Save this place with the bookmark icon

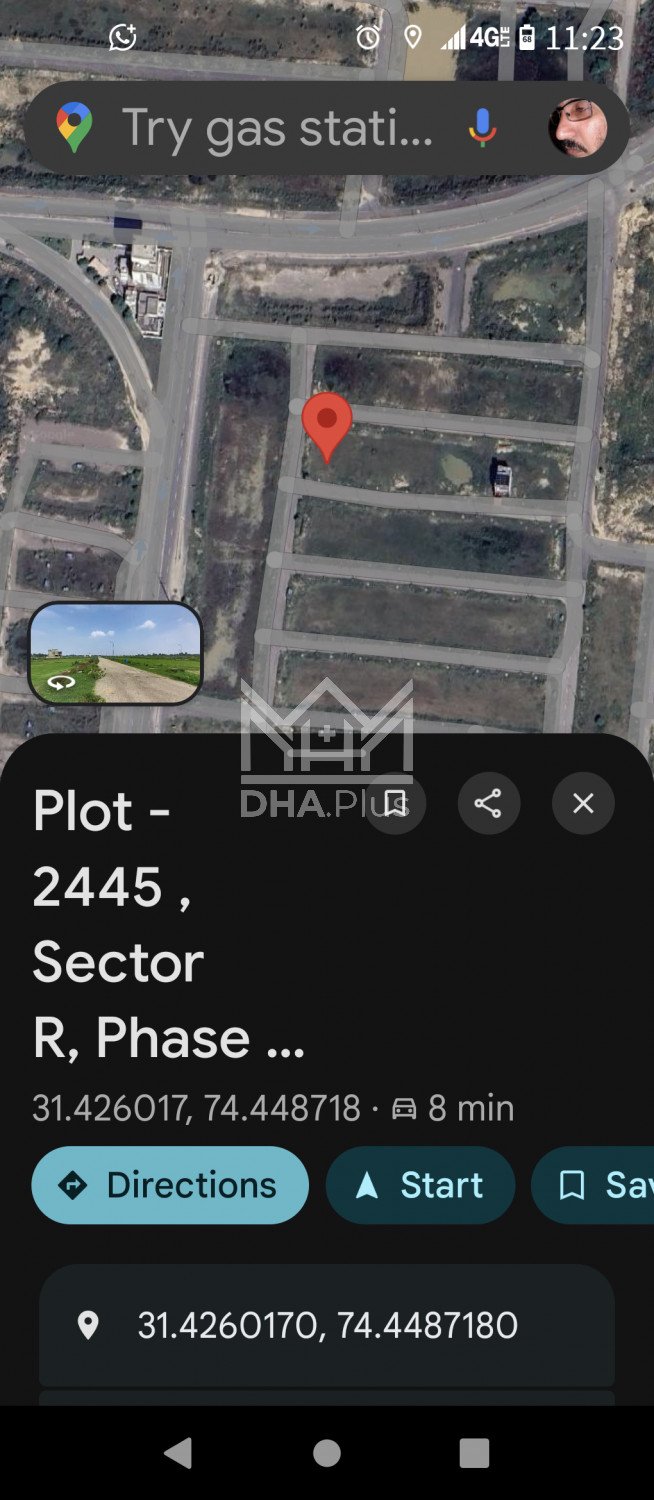click(x=395, y=803)
